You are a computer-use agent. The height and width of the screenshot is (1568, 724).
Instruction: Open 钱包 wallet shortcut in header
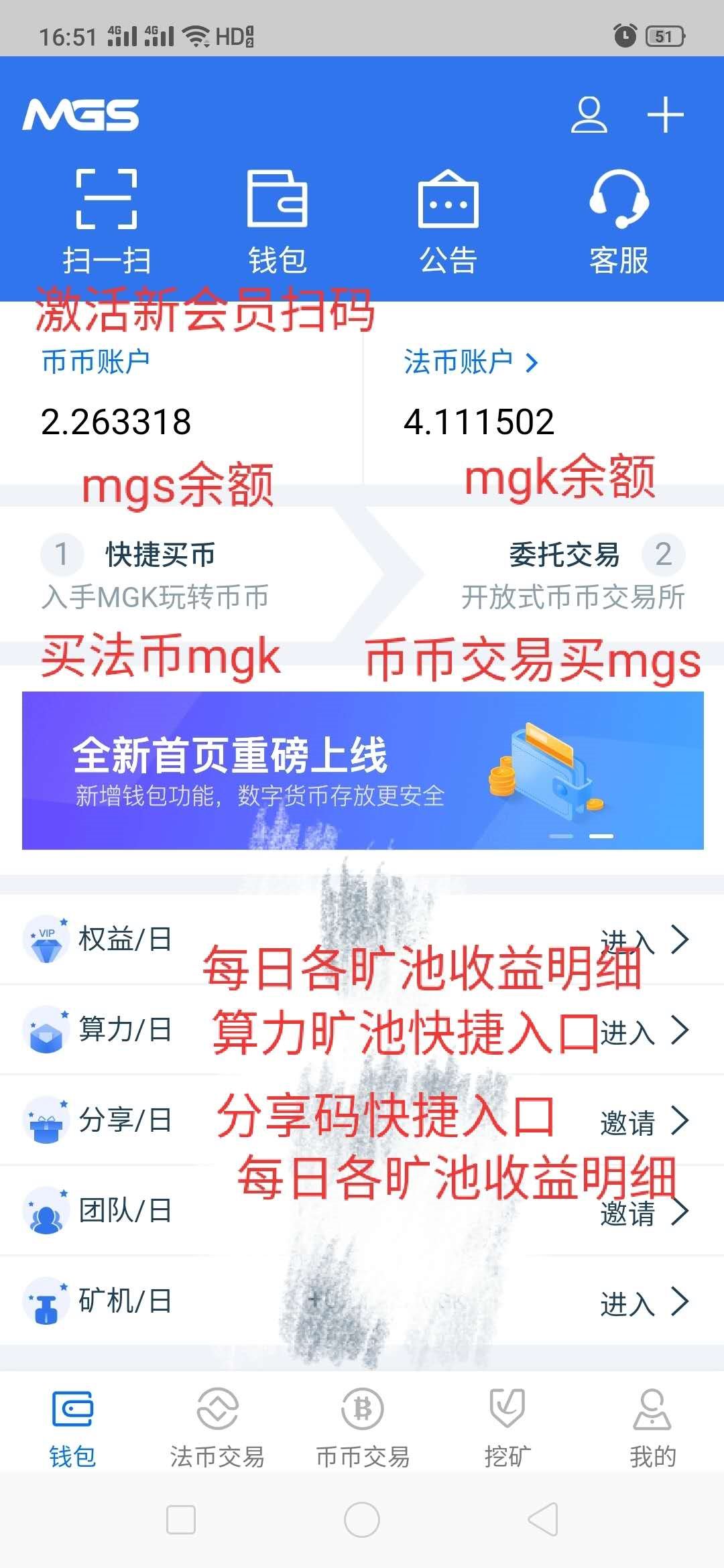(x=278, y=221)
